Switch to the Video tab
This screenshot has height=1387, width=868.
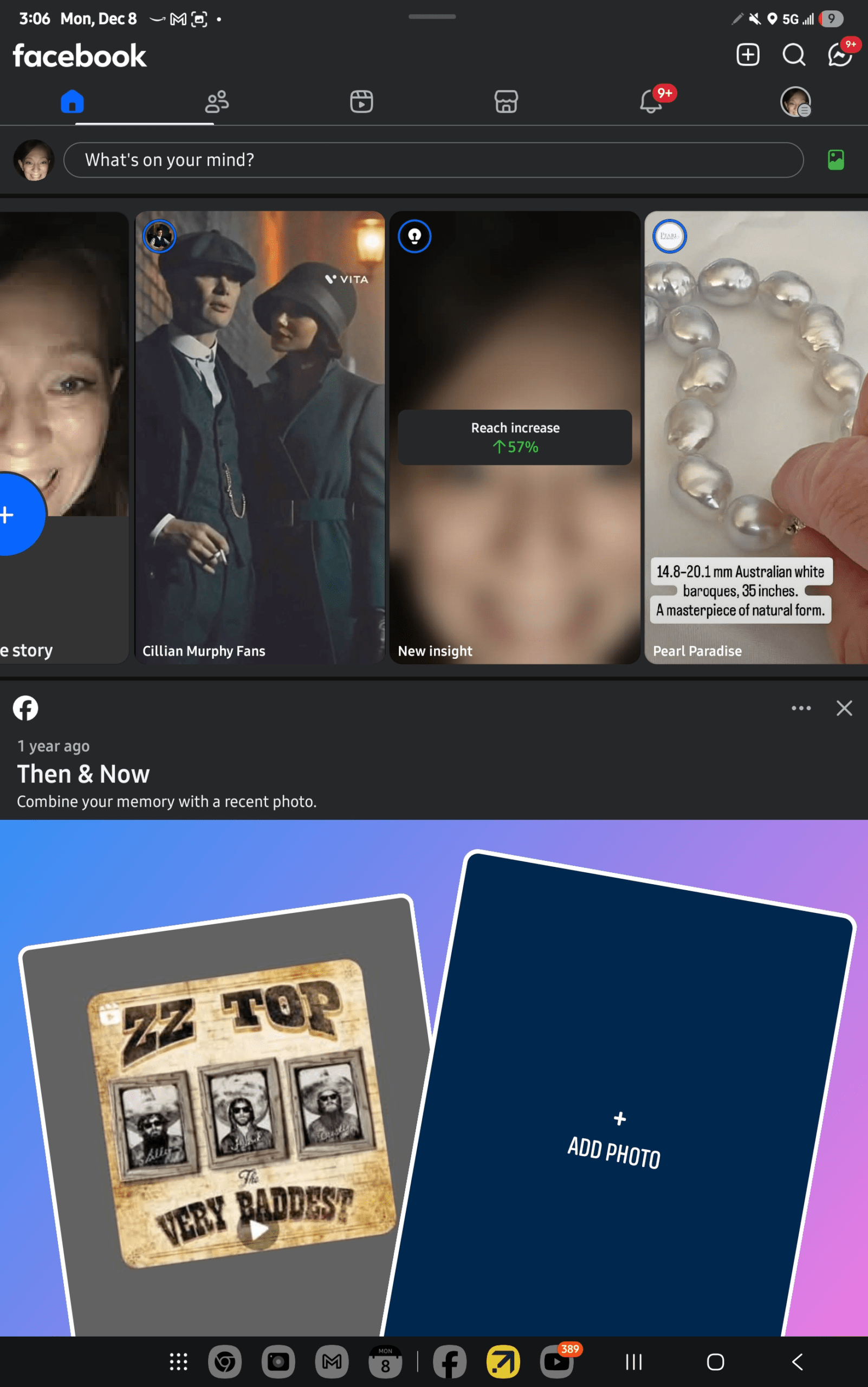click(x=362, y=102)
